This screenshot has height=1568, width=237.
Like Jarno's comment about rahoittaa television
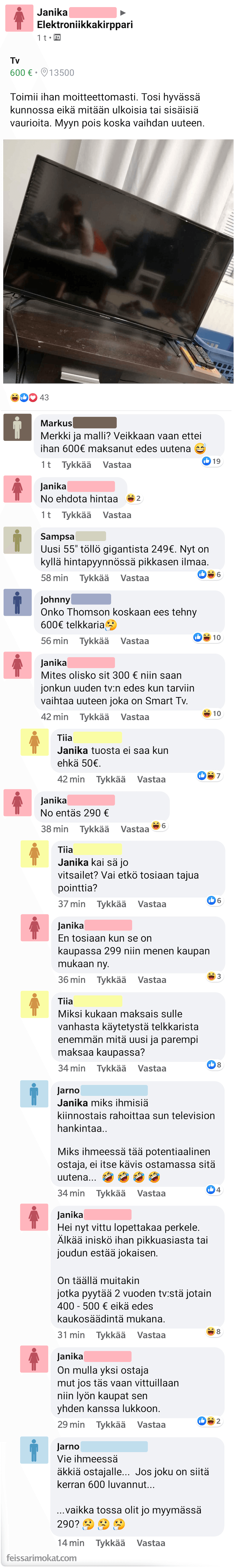click(111, 1193)
